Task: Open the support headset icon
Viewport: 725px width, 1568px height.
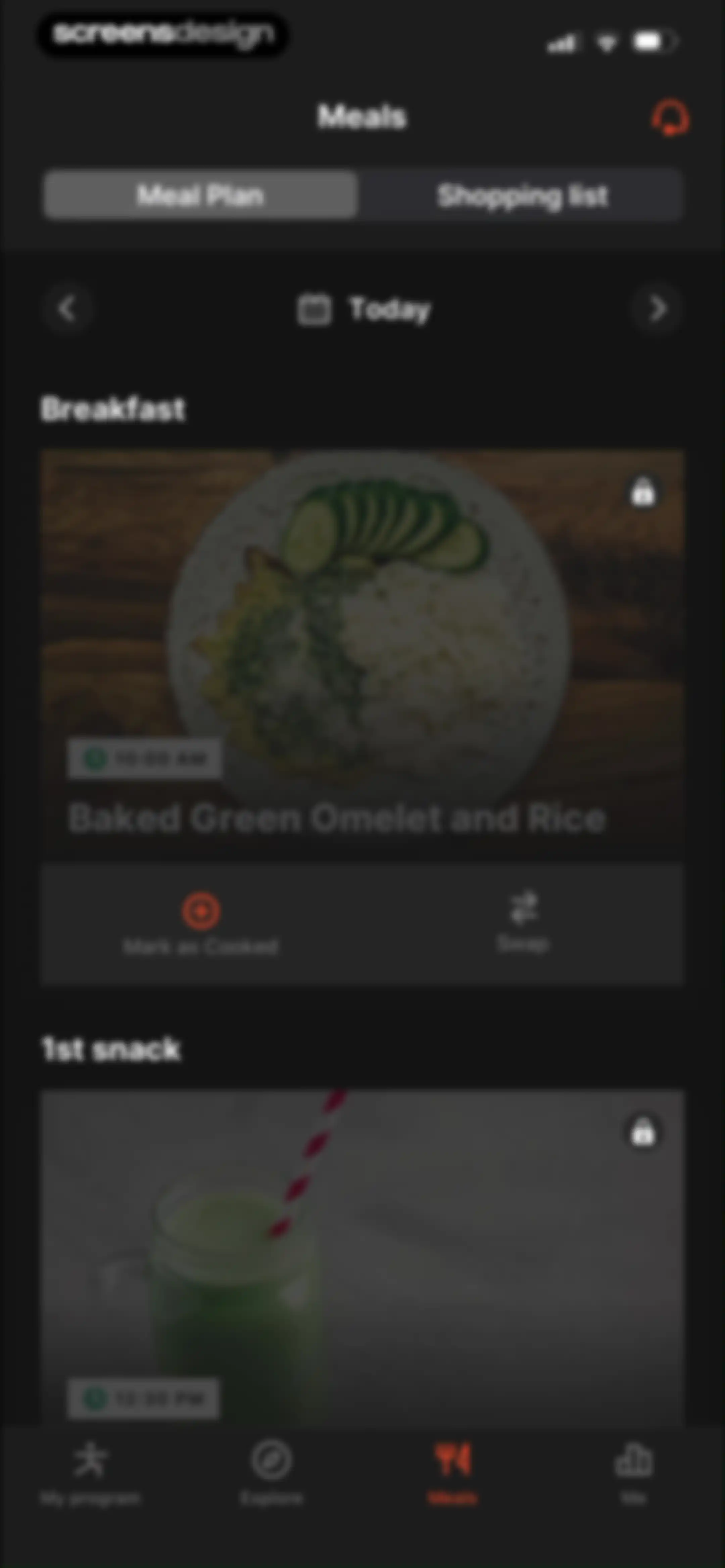Action: pos(670,118)
